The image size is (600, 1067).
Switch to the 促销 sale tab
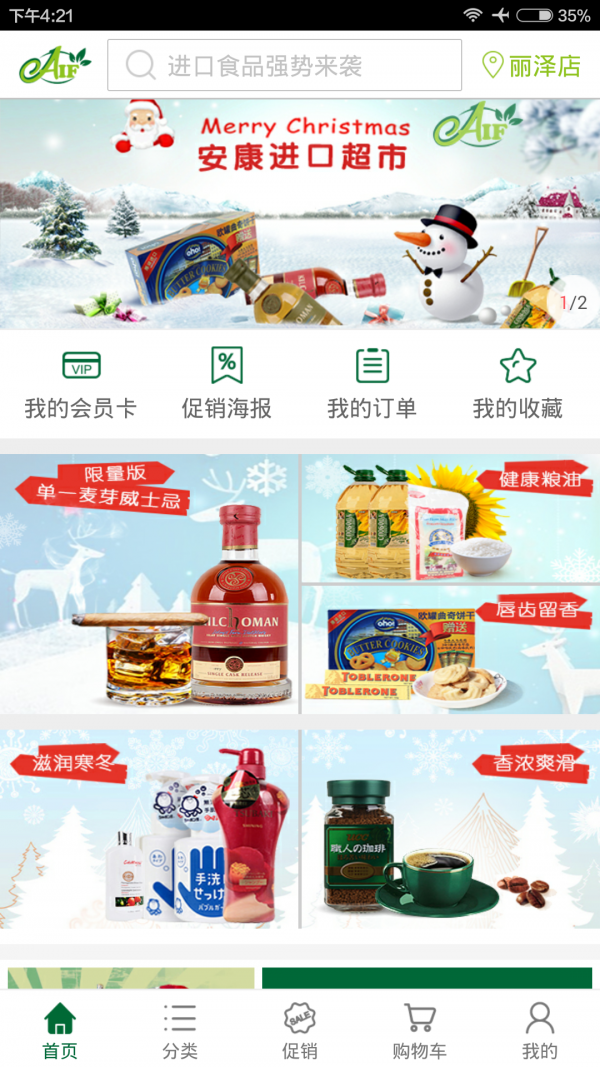300,1031
